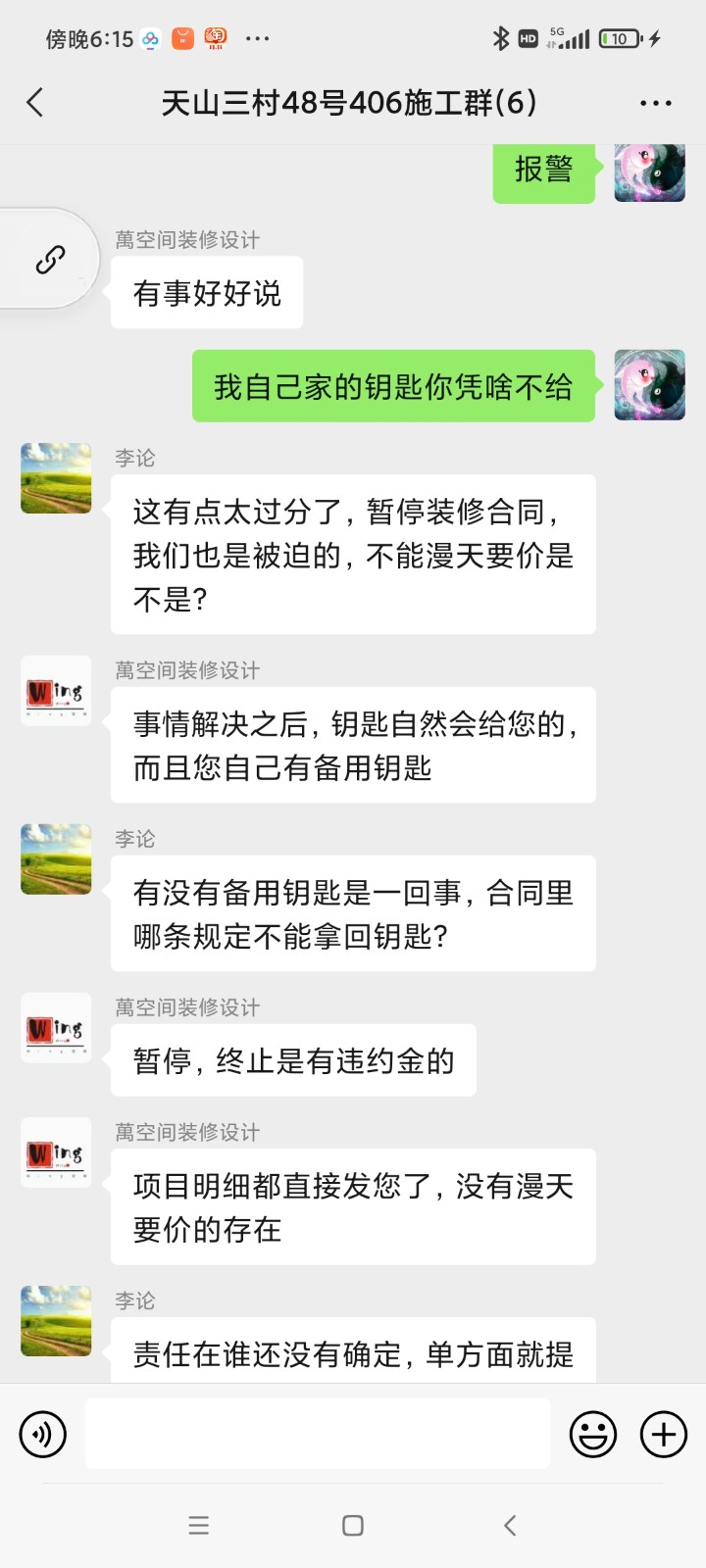
Task: Open 萬空间装修设计 avatar beside '暂停，终止是有违约金的'
Action: (x=56, y=1028)
